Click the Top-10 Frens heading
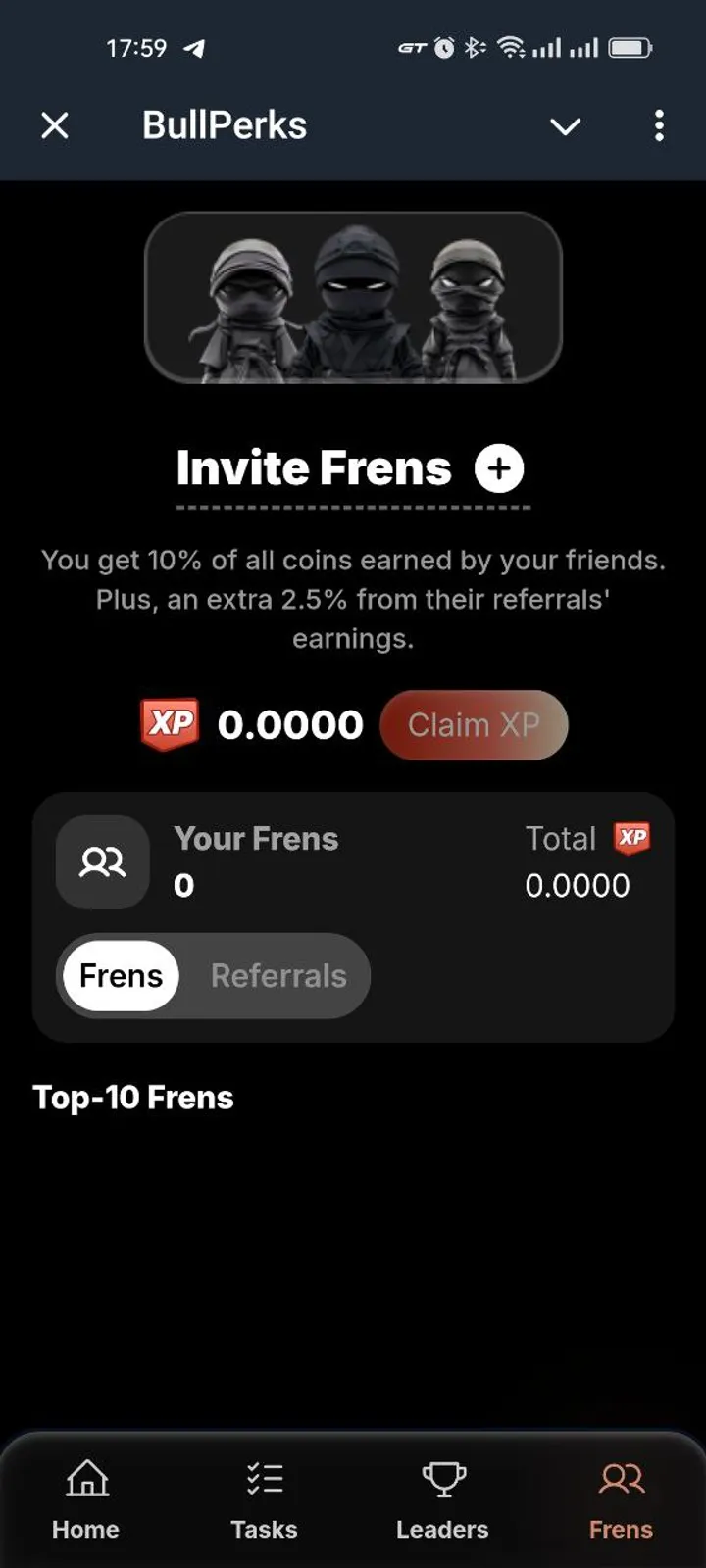Viewport: 706px width, 1568px height. pos(133,1098)
